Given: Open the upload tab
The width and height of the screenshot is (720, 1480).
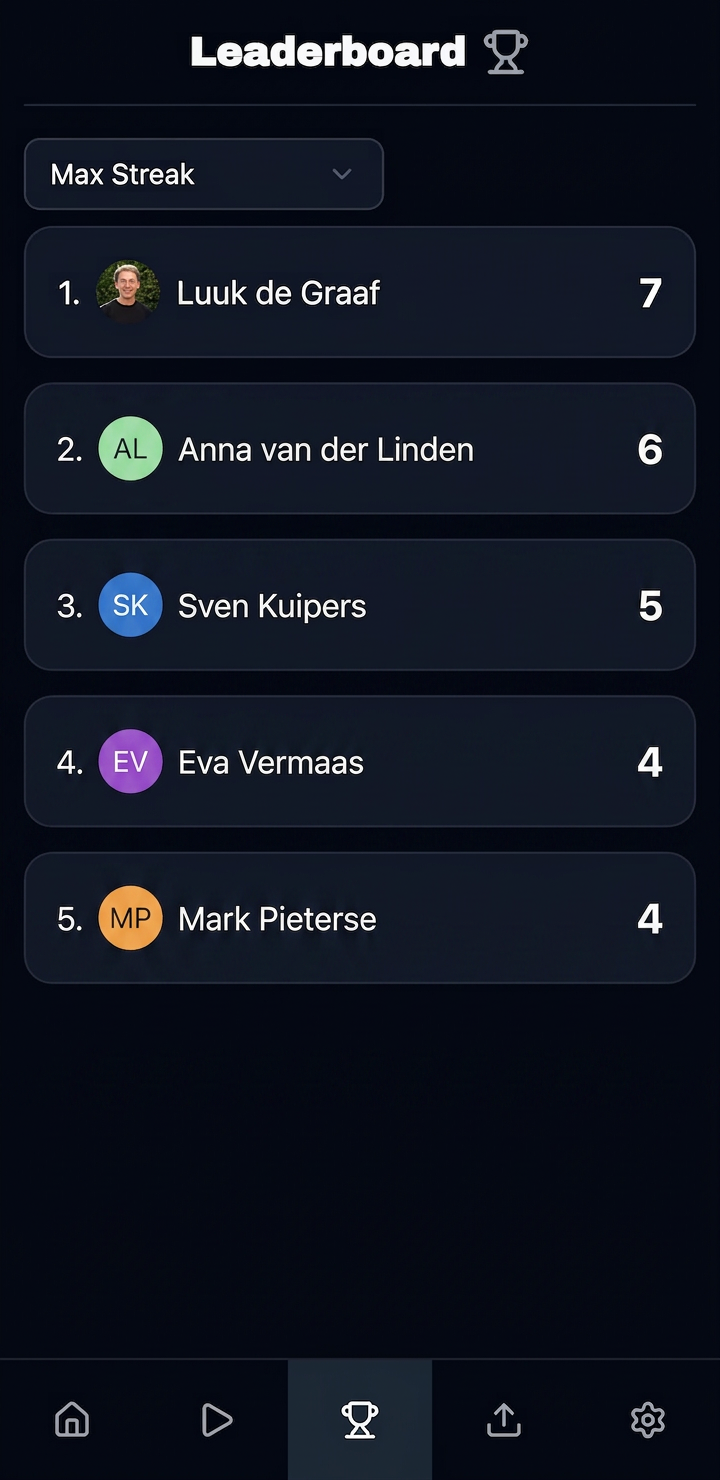Looking at the screenshot, I should 504,1420.
